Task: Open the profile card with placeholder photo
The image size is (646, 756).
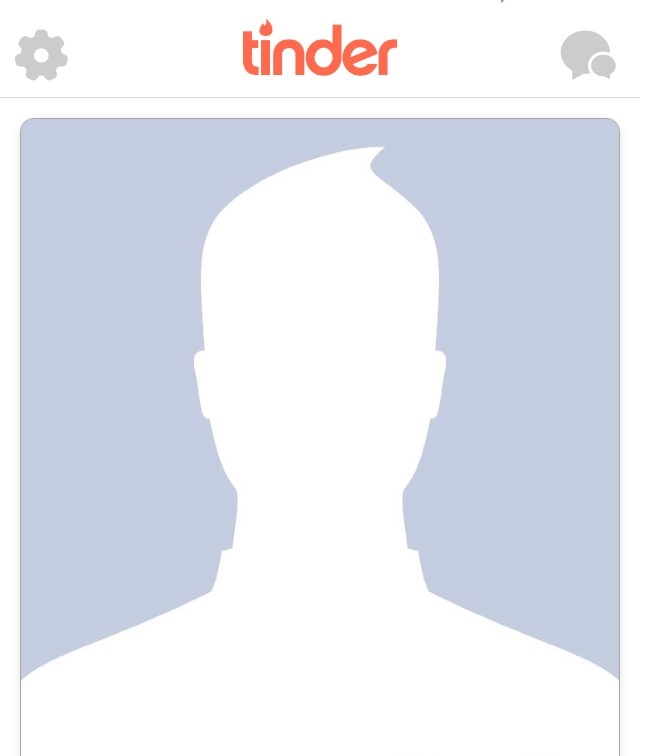Action: [320, 430]
